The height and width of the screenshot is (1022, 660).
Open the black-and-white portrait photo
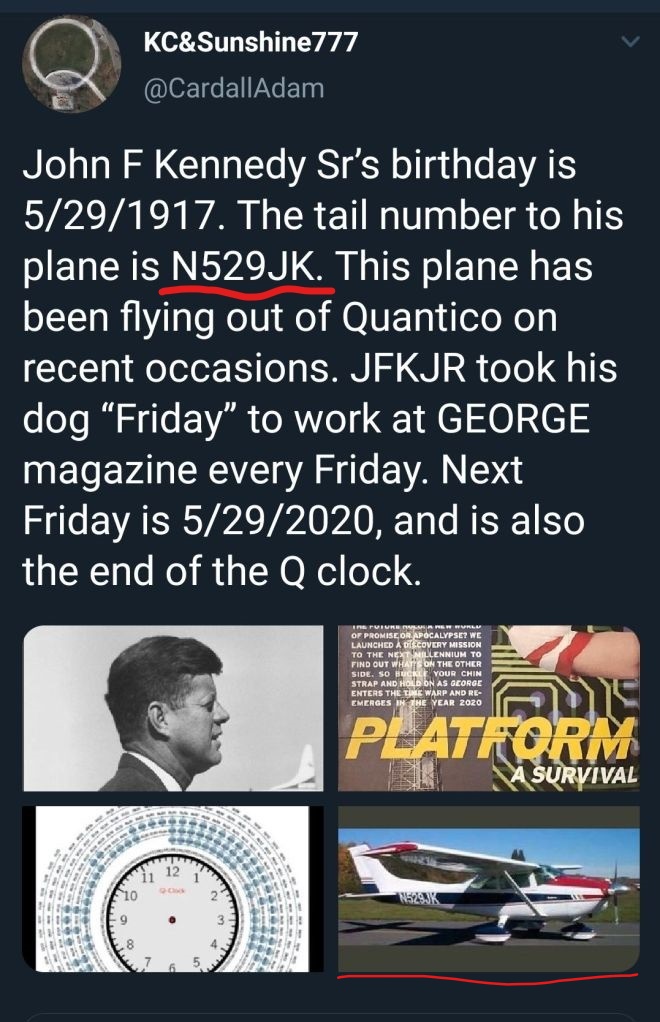pos(173,708)
